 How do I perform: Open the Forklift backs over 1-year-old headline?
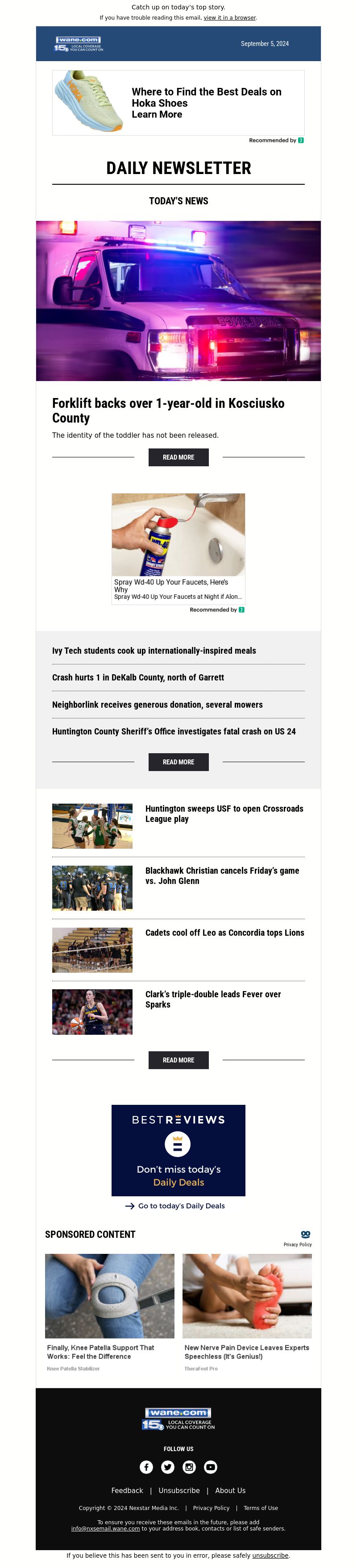pos(167,410)
